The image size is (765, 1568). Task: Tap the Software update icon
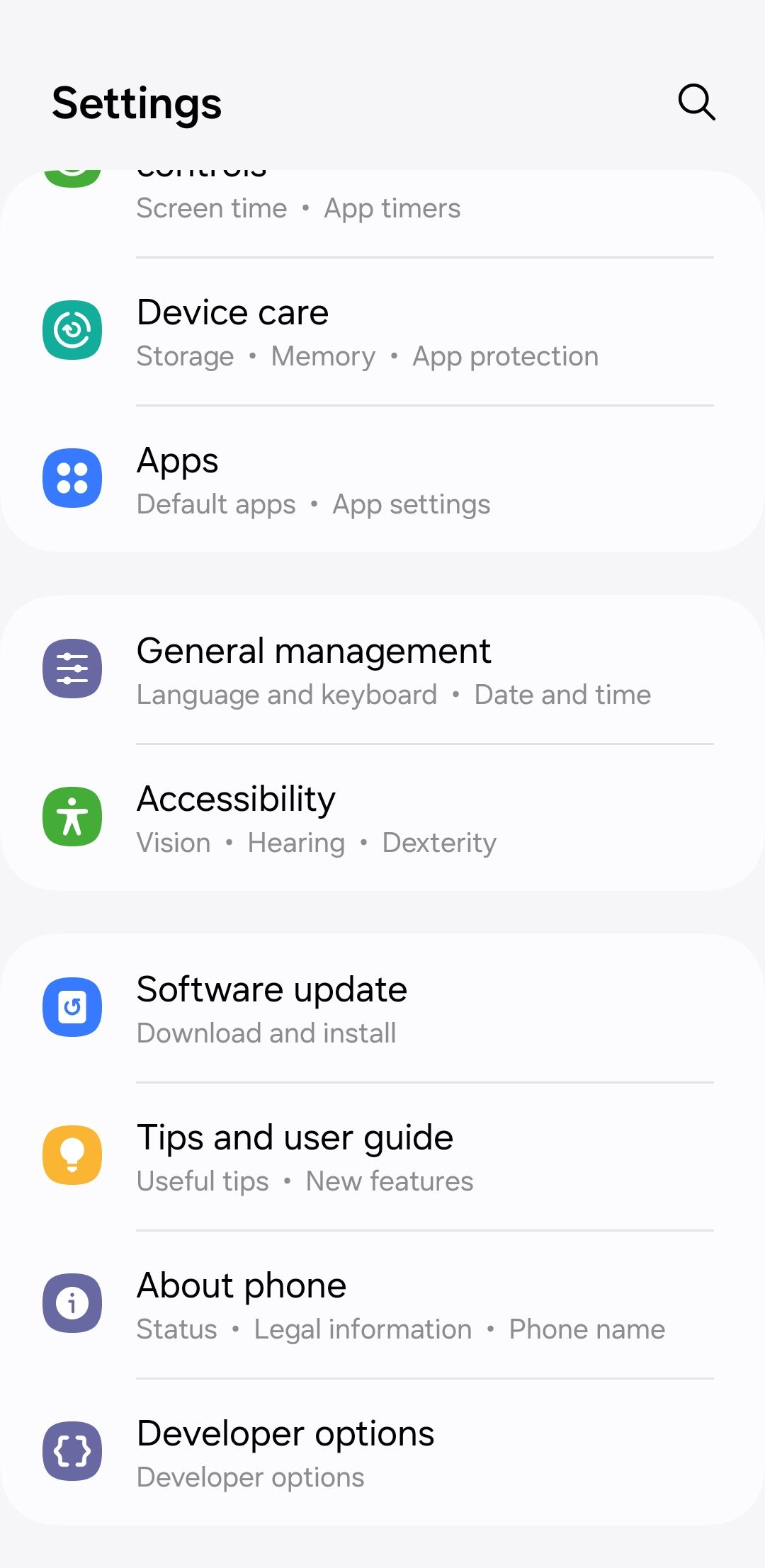tap(72, 1007)
